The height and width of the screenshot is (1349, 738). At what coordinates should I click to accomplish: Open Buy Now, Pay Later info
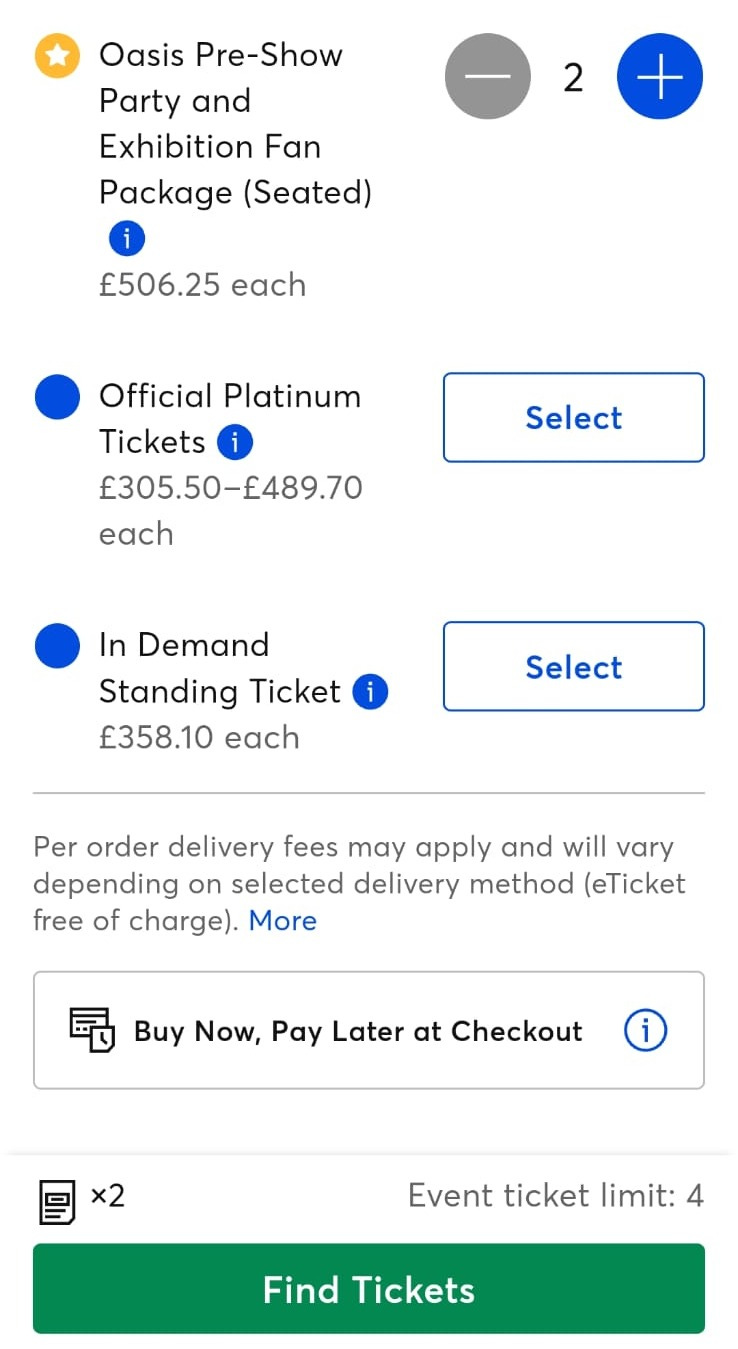[x=646, y=1030]
